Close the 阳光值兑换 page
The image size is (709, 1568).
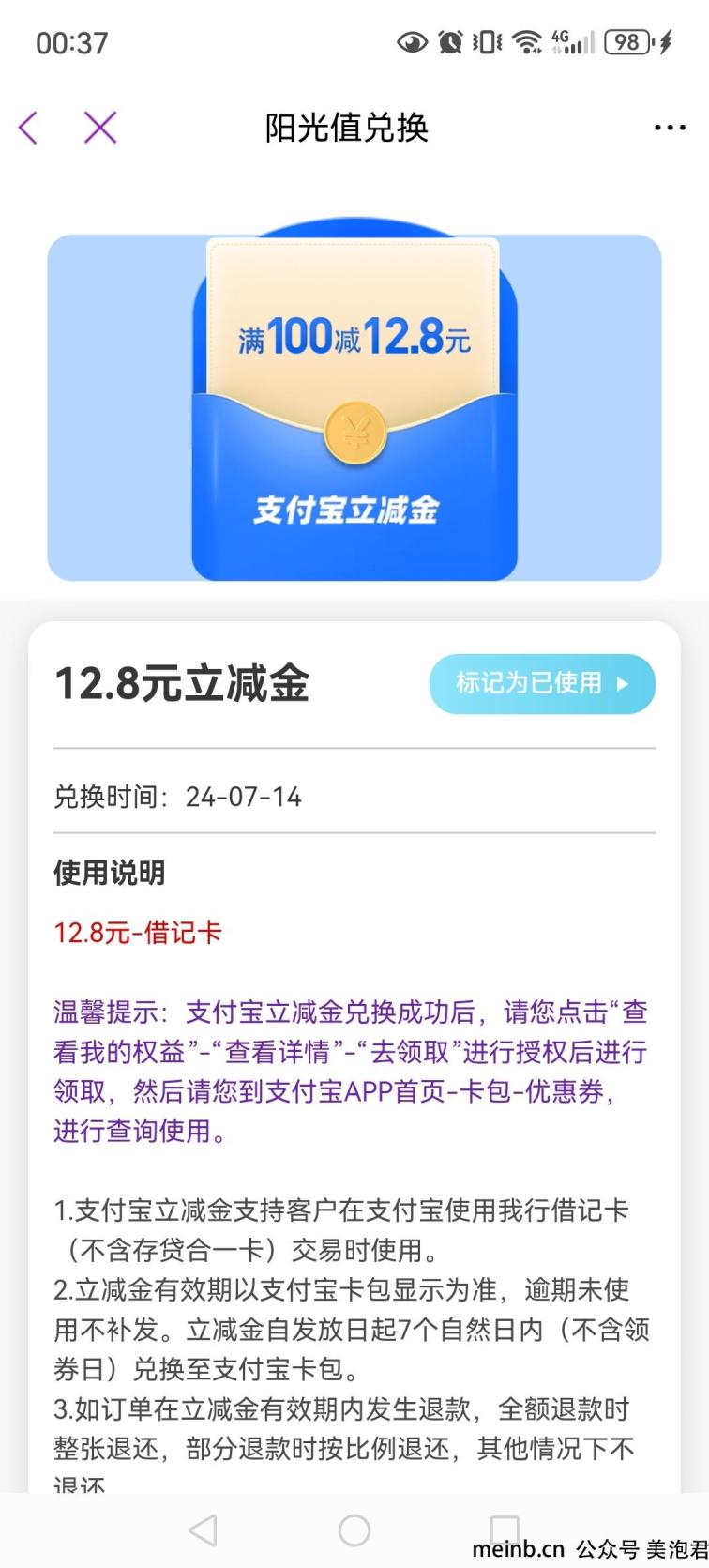100,128
